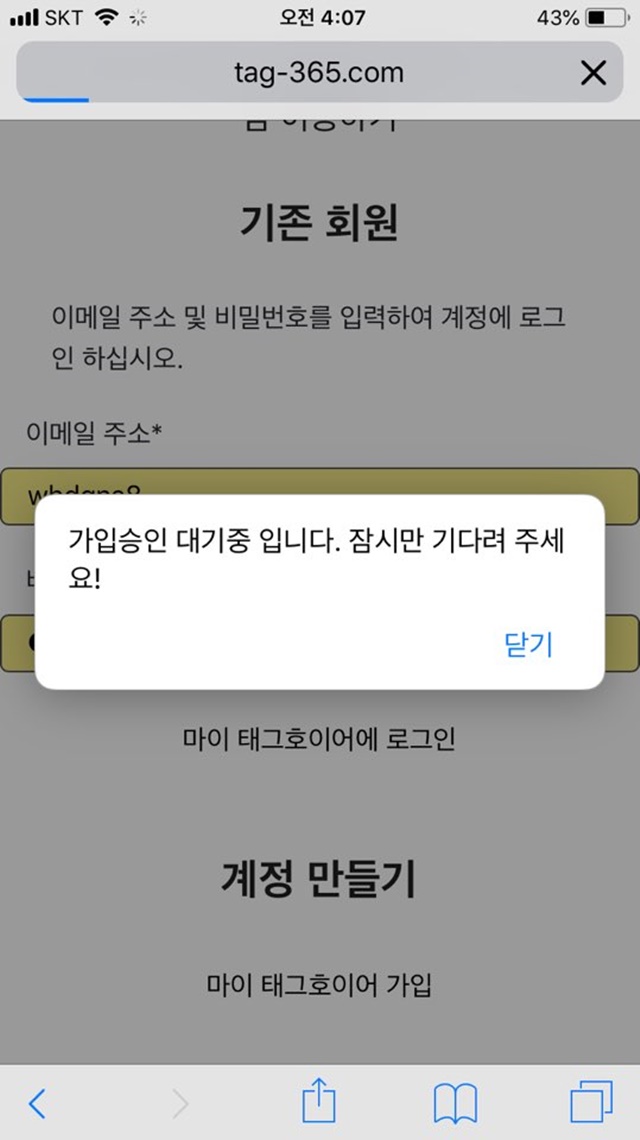This screenshot has width=640, height=1140.
Task: Stop loading with the X in the address bar
Action: pyautogui.click(x=593, y=73)
